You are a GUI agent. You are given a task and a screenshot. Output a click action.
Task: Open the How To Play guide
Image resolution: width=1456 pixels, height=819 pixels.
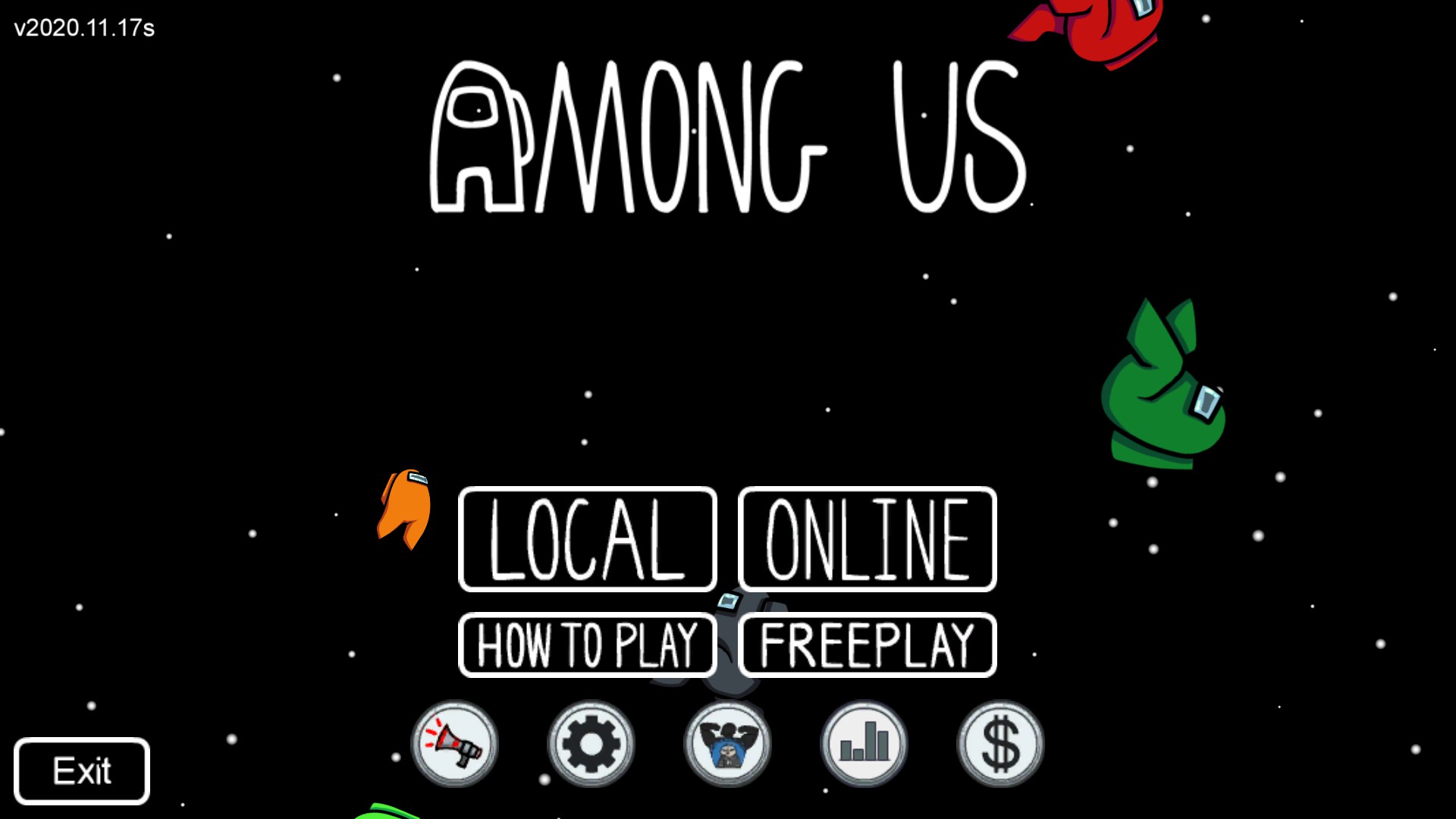pyautogui.click(x=588, y=645)
